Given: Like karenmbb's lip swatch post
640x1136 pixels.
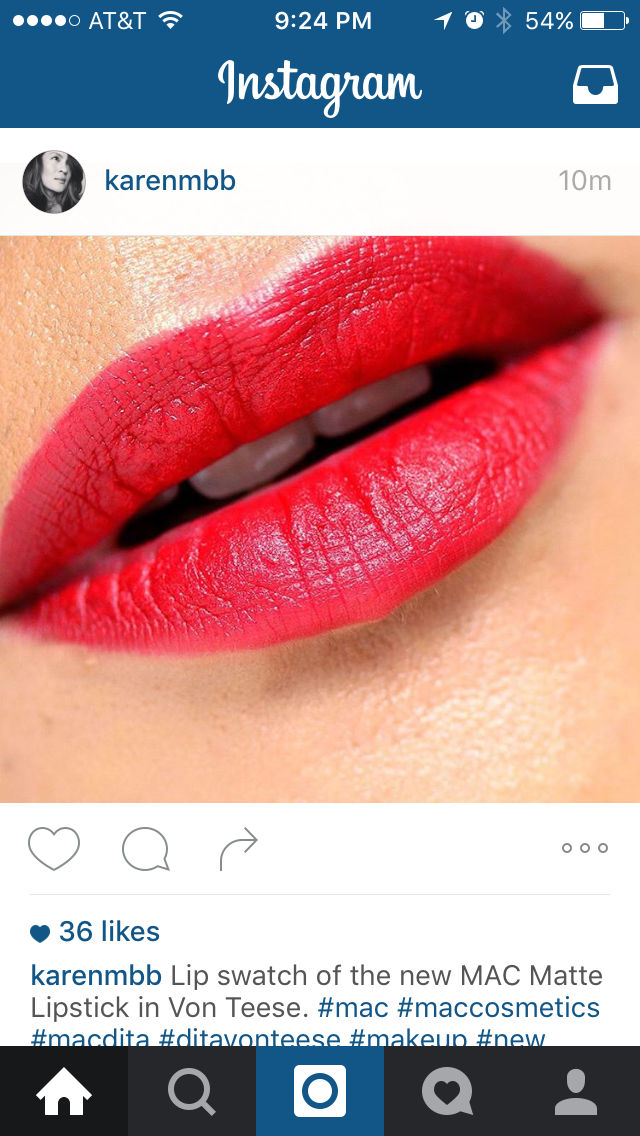Looking at the screenshot, I should pos(54,849).
